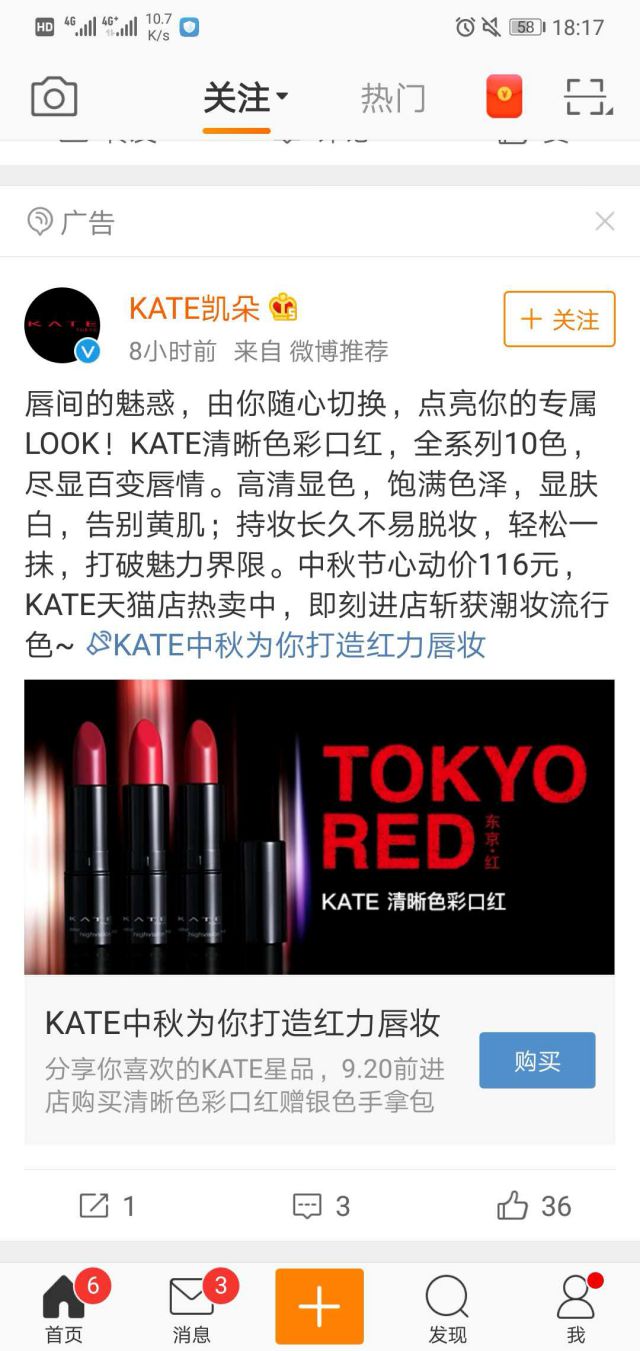The height and width of the screenshot is (1351, 640).
Task: Switch to the 发现 tab
Action: (447, 1308)
